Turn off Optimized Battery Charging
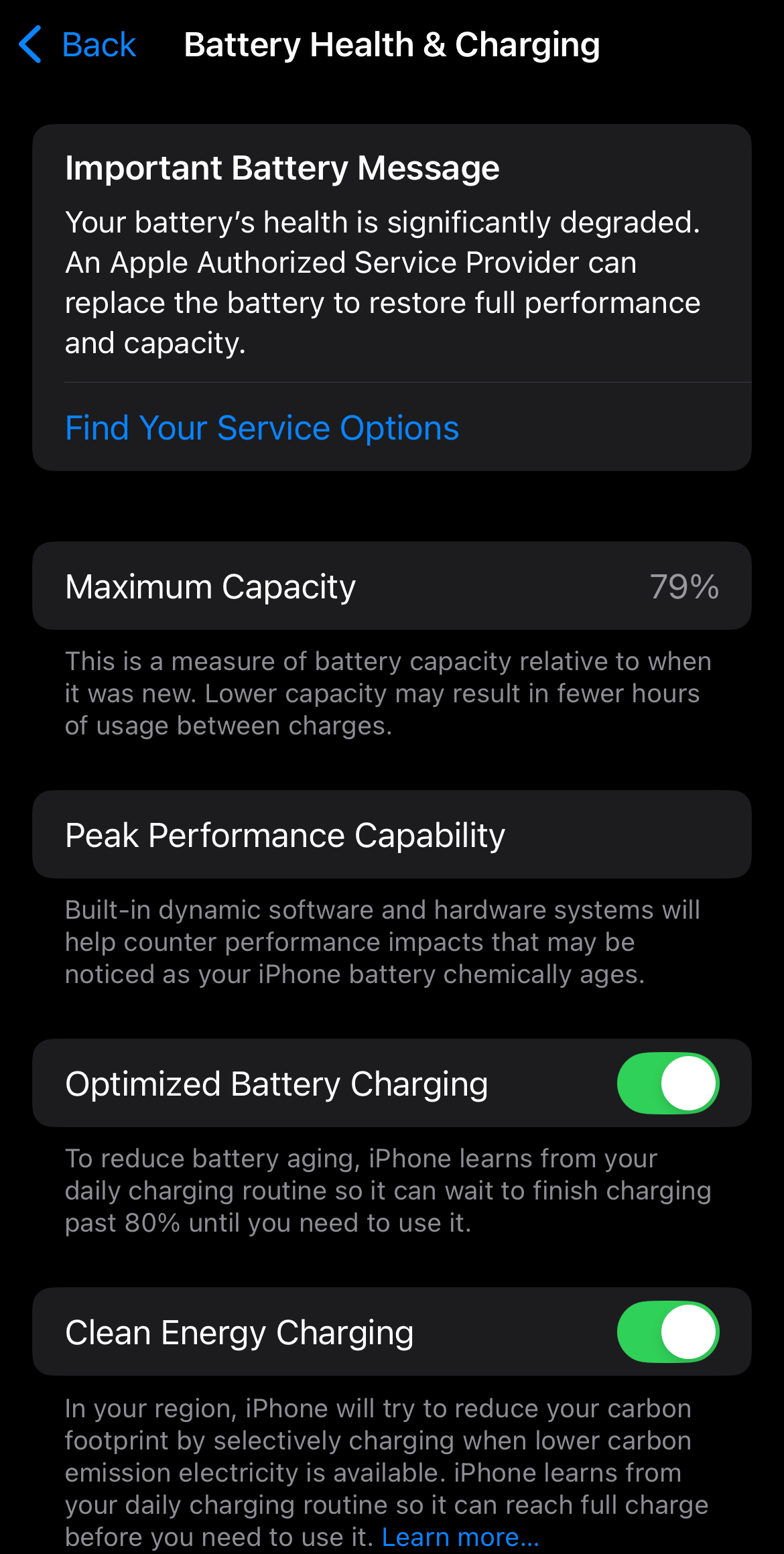 click(667, 1084)
